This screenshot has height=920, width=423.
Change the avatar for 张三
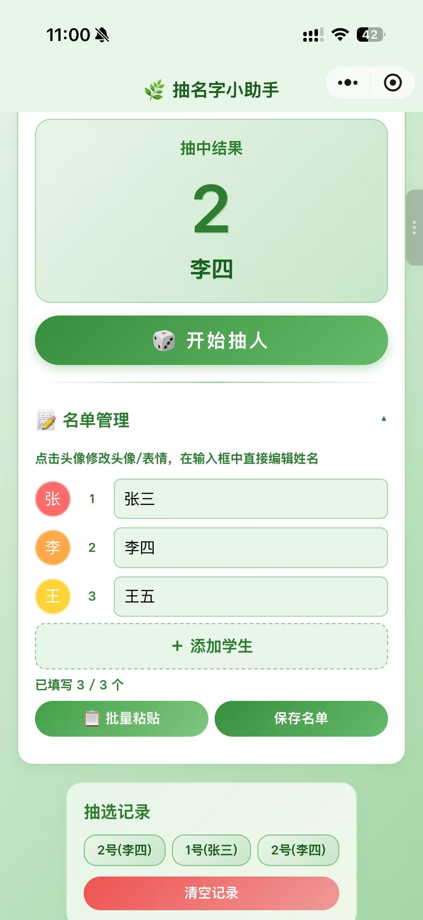[x=53, y=499]
